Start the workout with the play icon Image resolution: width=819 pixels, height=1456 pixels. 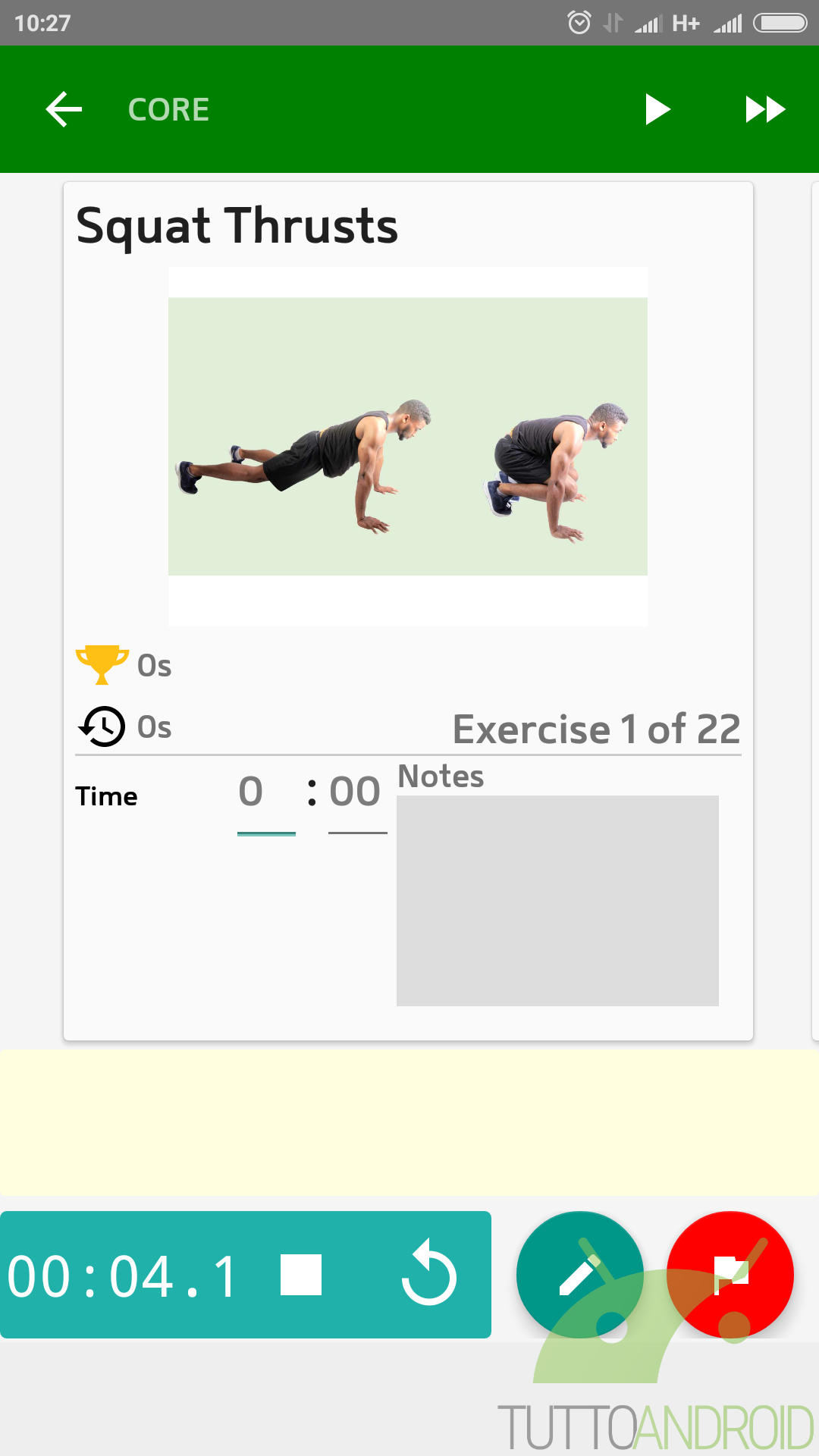tap(657, 110)
